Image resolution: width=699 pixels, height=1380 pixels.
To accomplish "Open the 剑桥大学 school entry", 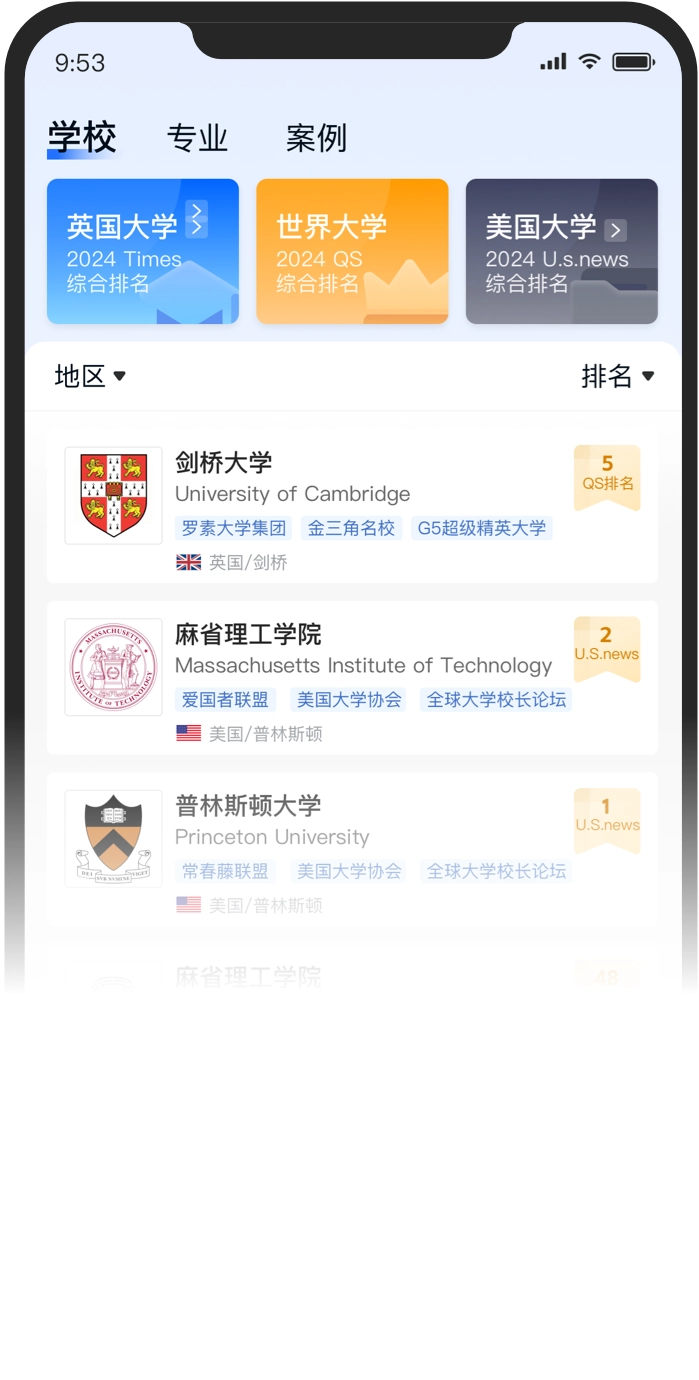I will [352, 506].
